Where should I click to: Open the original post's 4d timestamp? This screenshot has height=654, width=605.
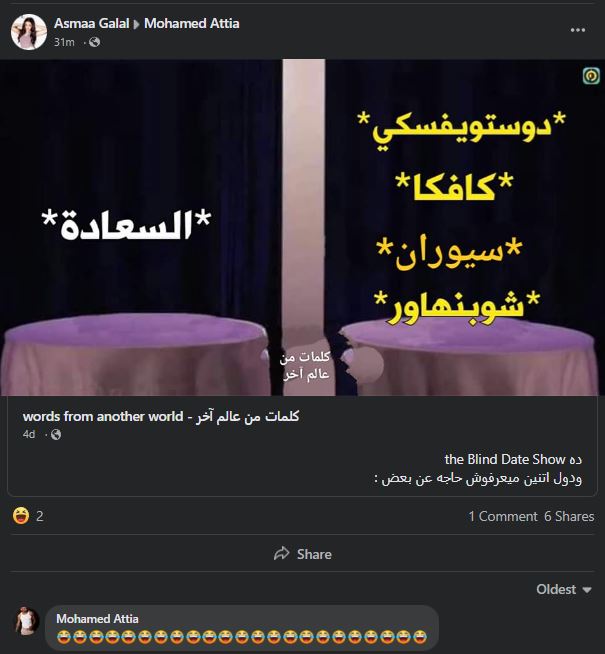pos(29,434)
